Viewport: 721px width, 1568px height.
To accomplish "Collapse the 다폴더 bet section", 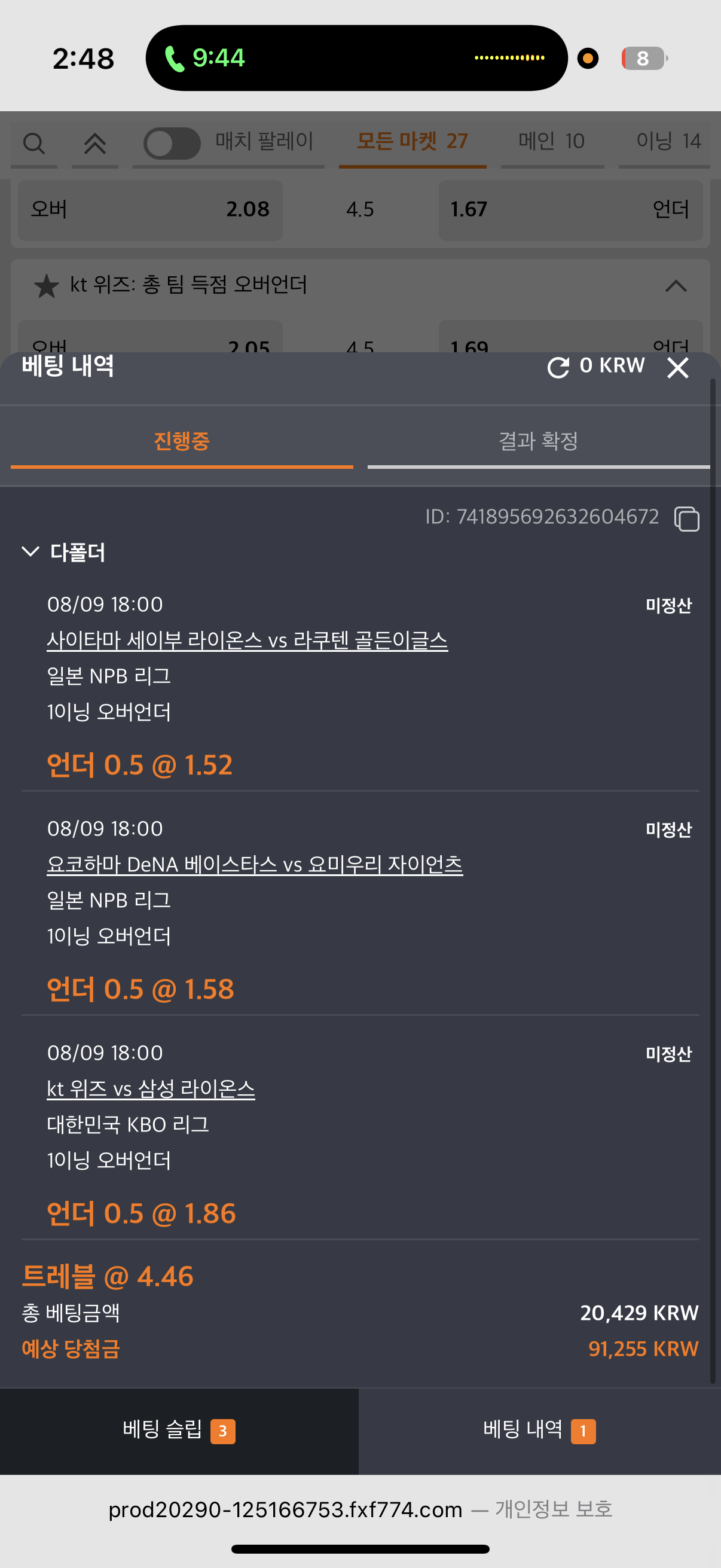I will [x=30, y=551].
